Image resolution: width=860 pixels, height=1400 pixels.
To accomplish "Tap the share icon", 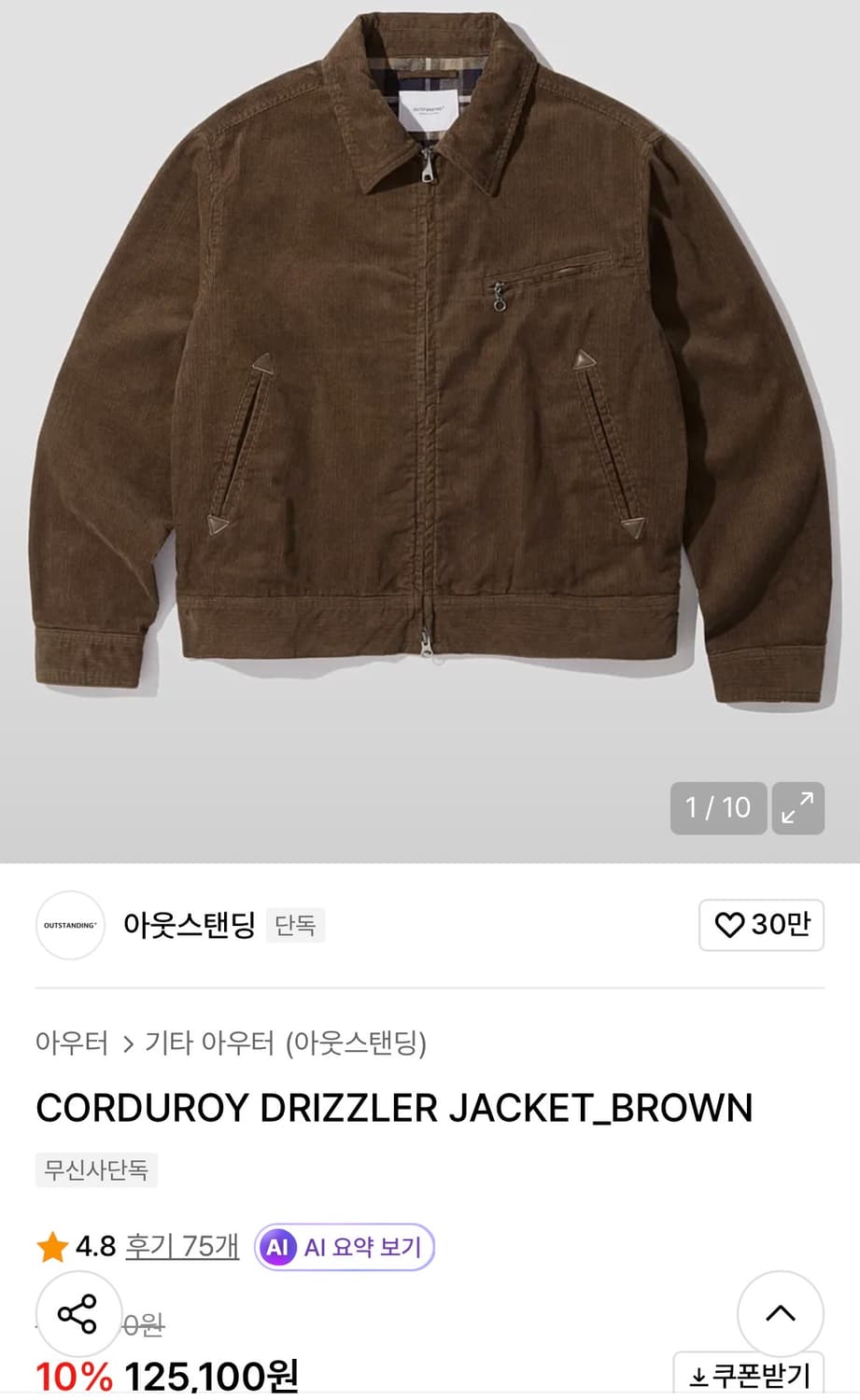I will click(78, 1316).
